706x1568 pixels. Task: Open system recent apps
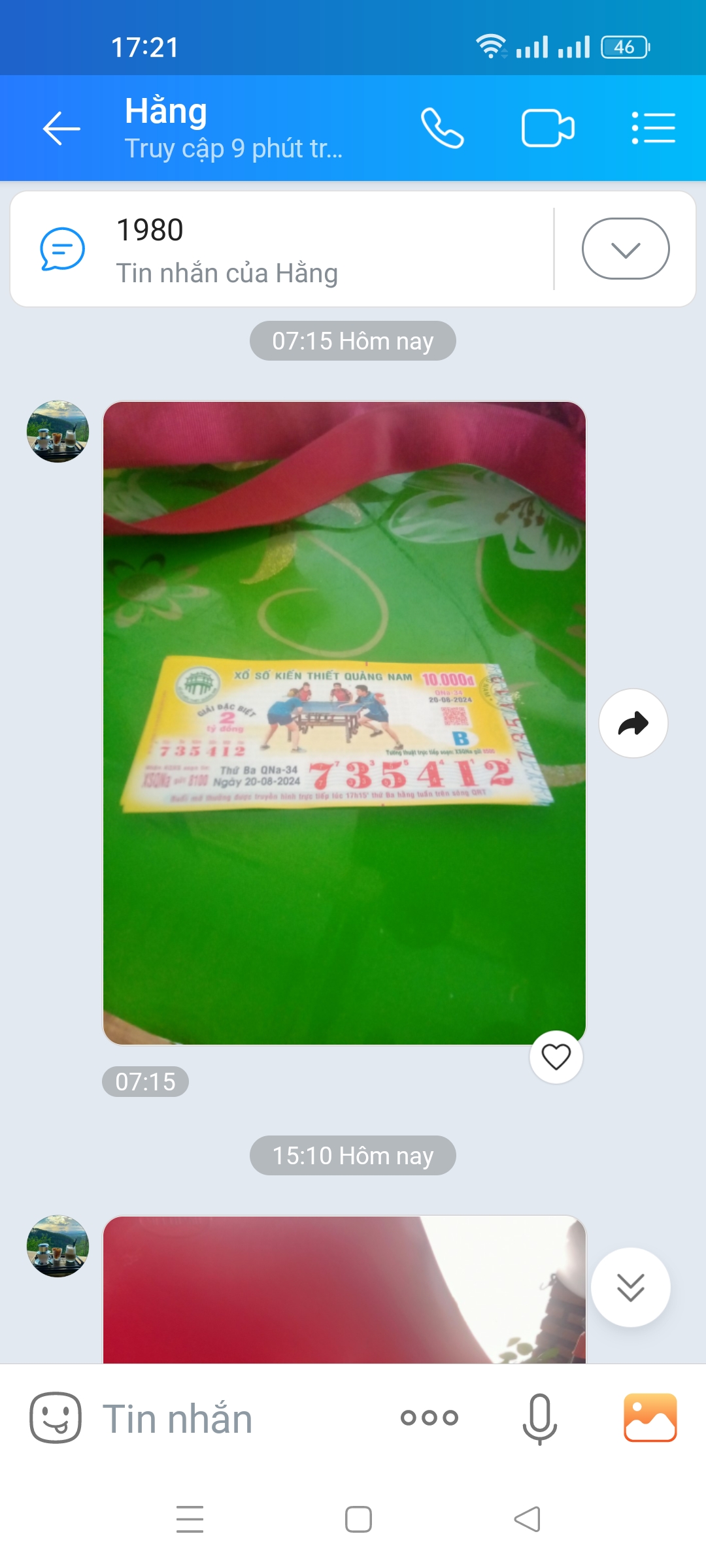[x=190, y=1519]
